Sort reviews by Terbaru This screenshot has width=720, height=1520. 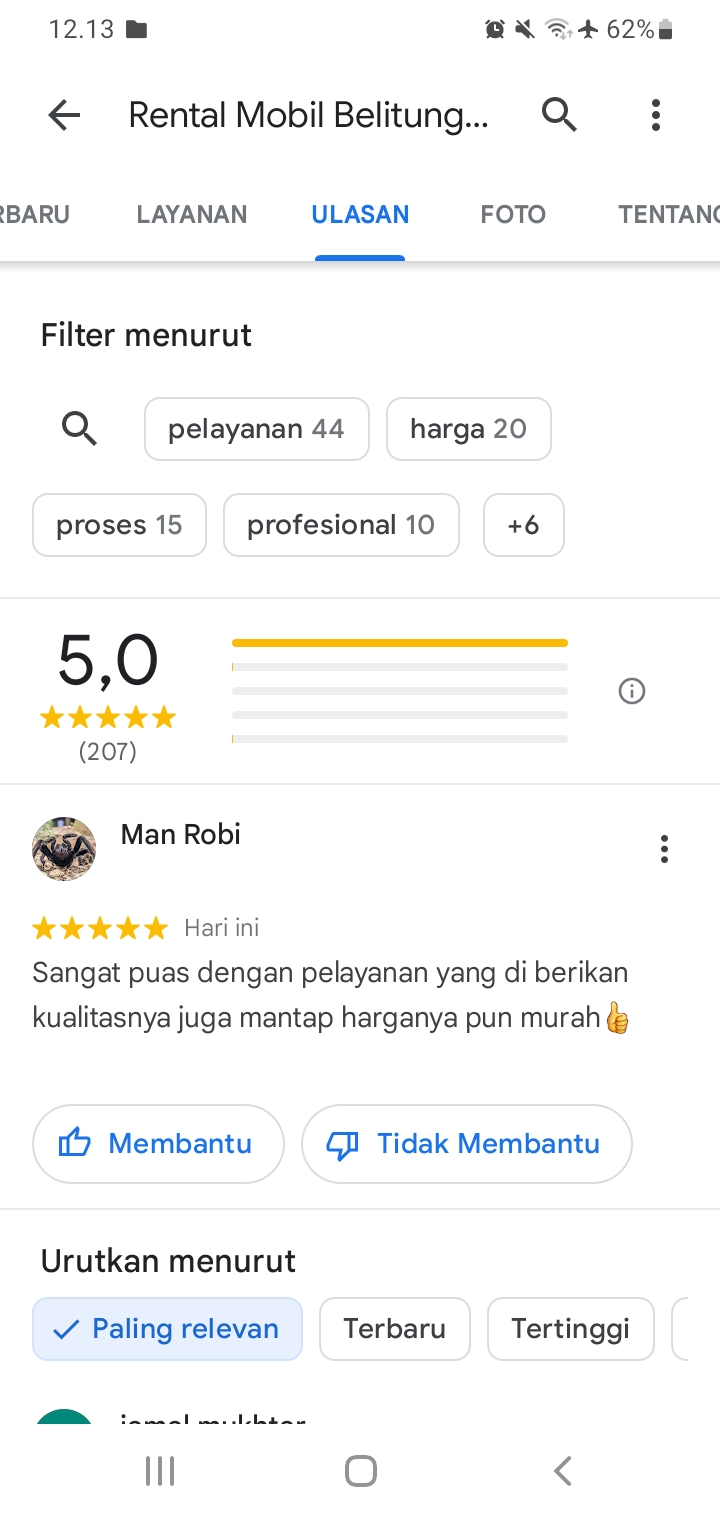click(395, 1329)
